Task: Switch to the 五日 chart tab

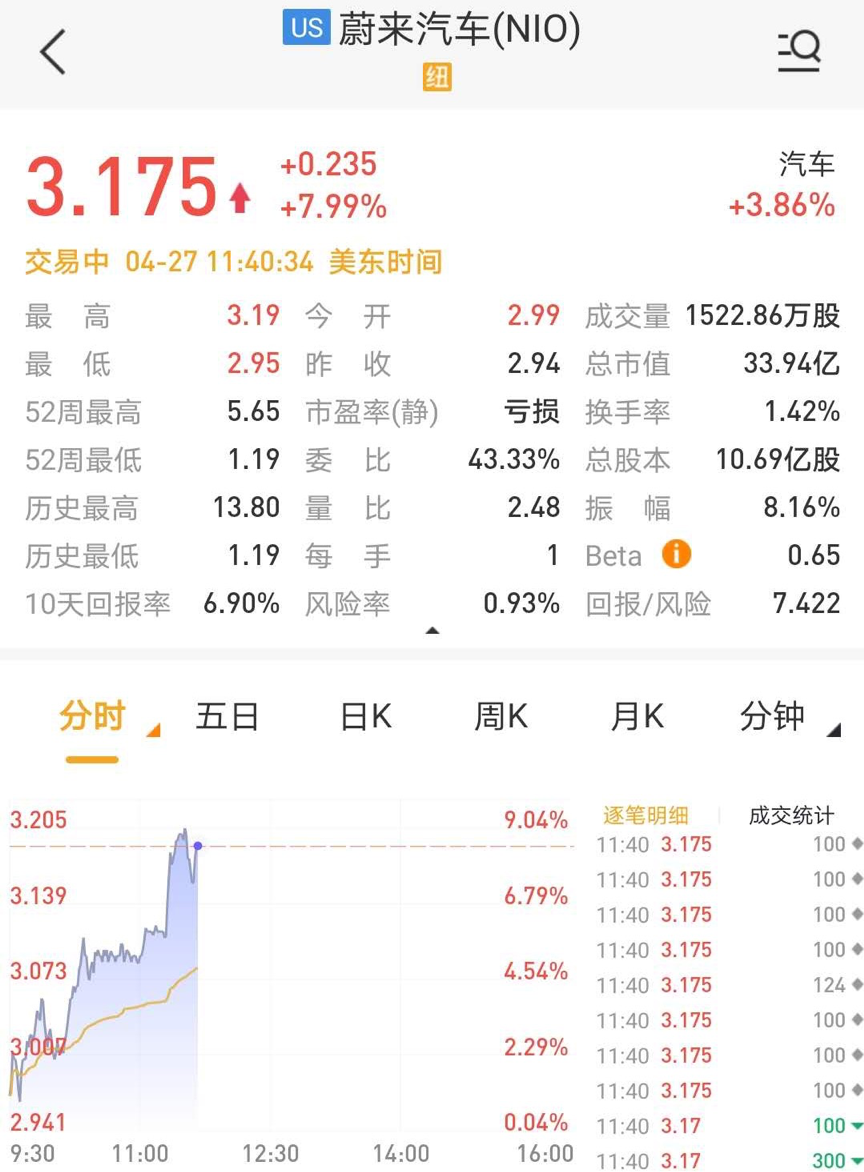Action: coord(227,717)
